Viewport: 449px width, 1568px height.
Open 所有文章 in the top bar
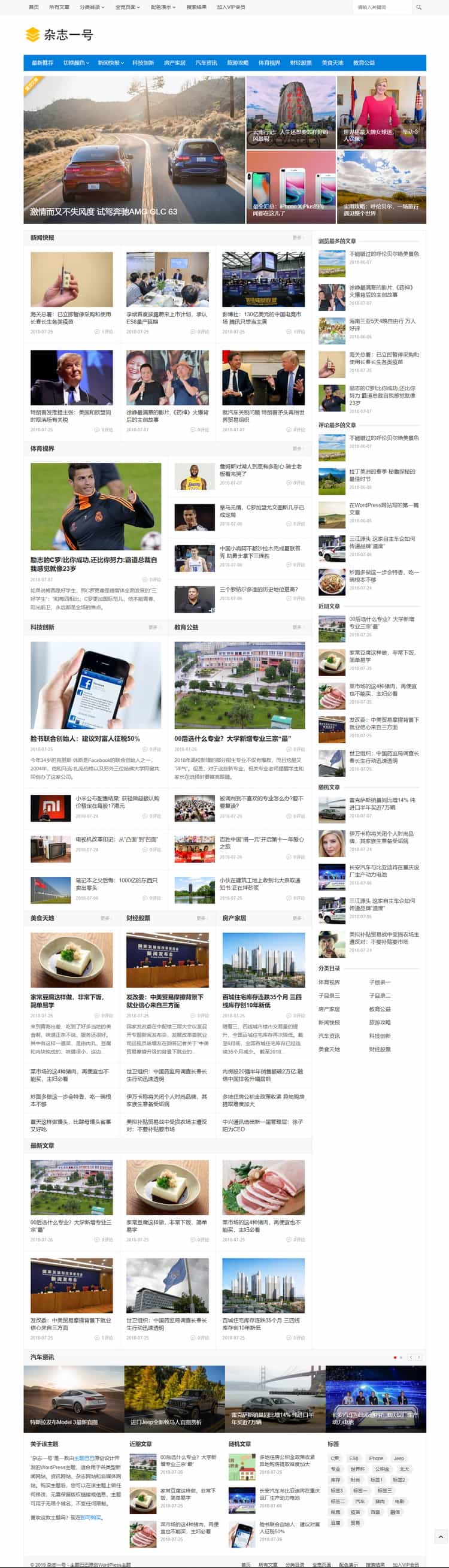pos(59,7)
